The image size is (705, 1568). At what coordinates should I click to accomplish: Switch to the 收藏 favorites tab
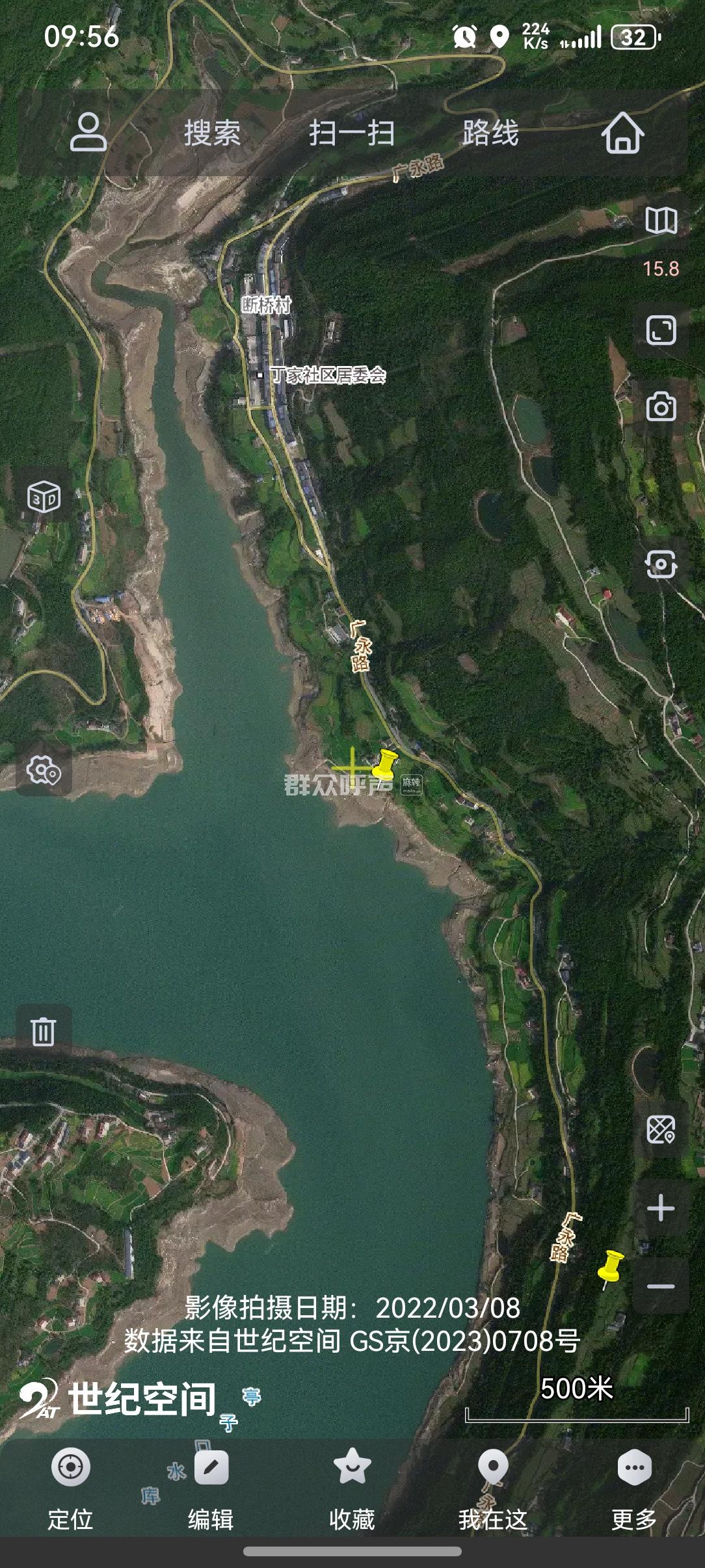pos(352,1489)
